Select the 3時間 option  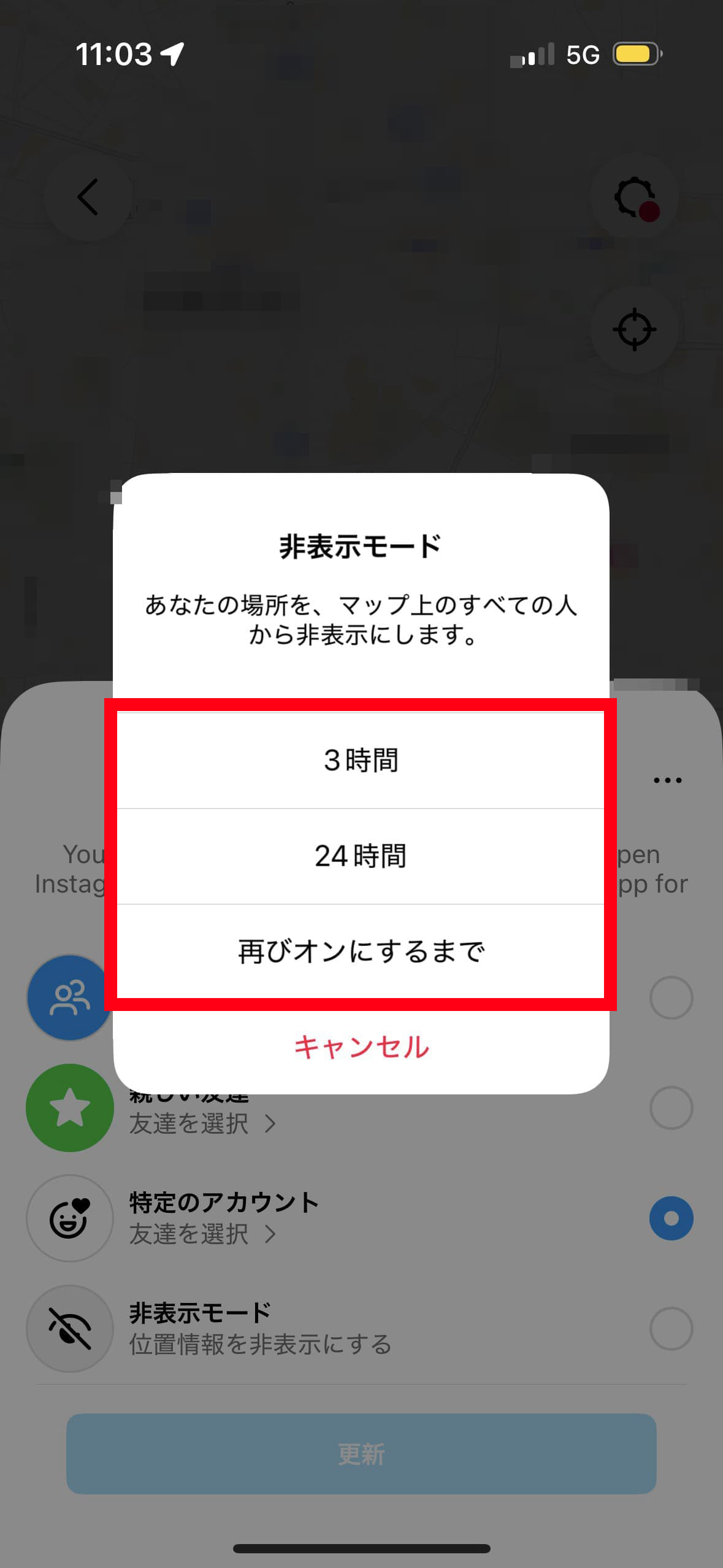[361, 761]
